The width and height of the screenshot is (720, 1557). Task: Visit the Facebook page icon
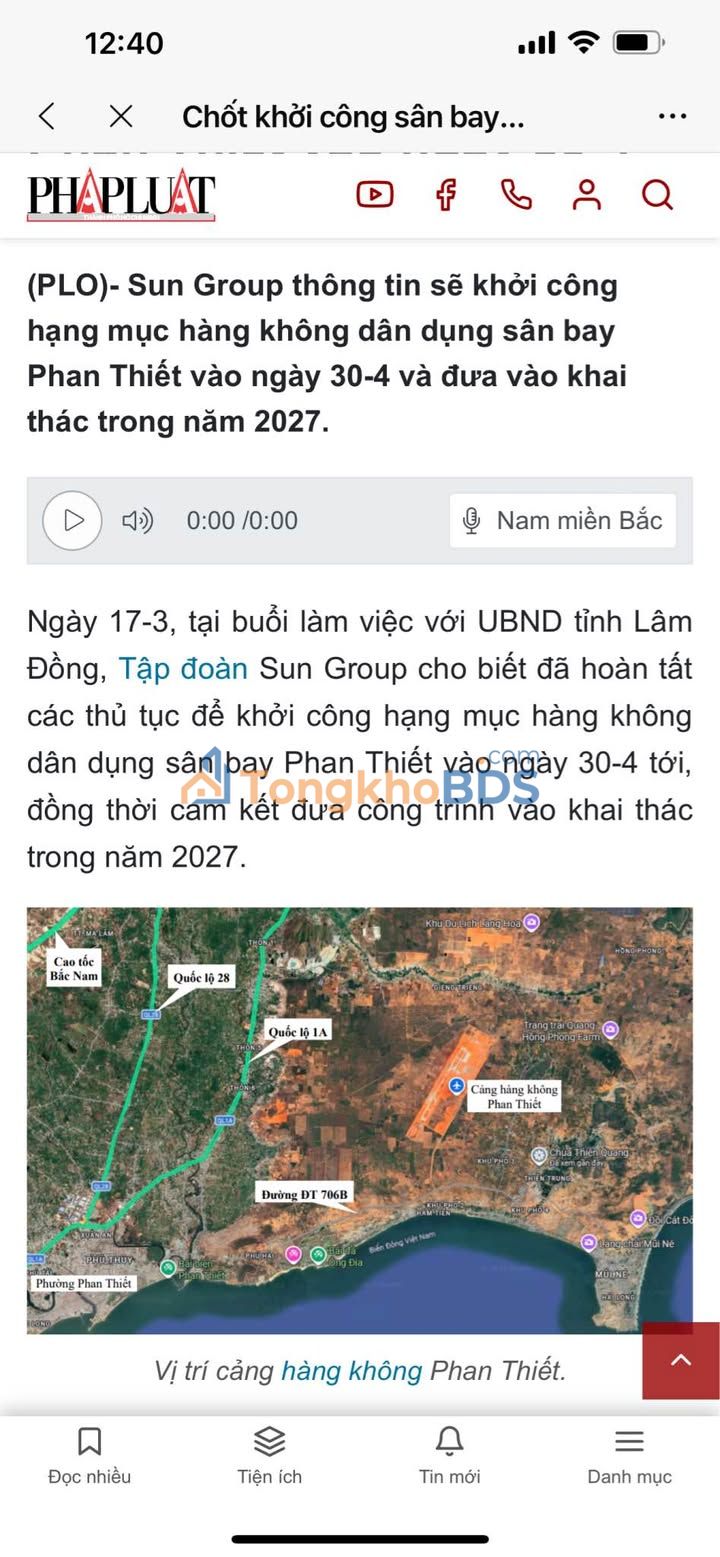(446, 194)
